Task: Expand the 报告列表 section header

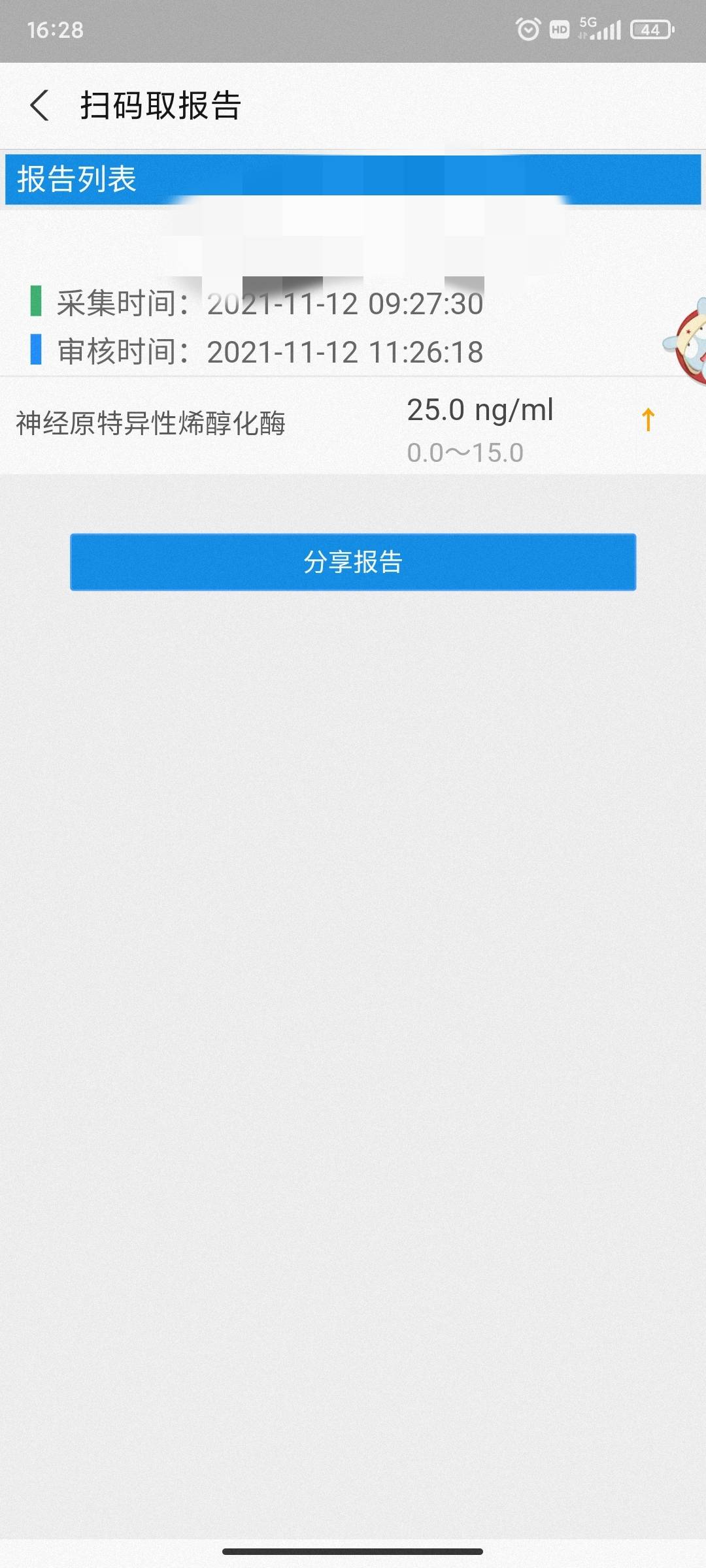Action: 75,181
